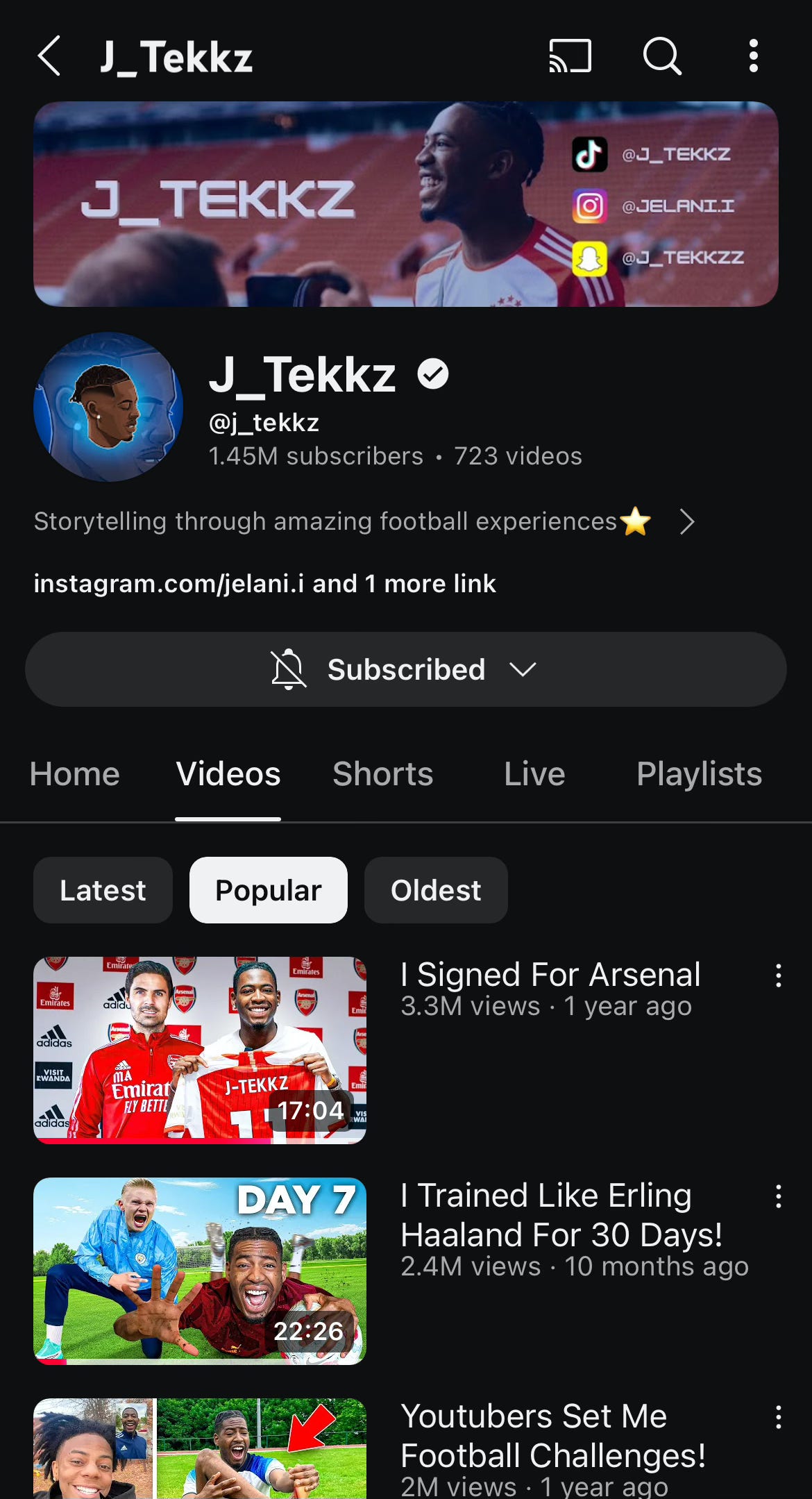Watch I Trained Like Erling Haaland video
The width and height of the screenshot is (812, 1499).
[200, 1271]
